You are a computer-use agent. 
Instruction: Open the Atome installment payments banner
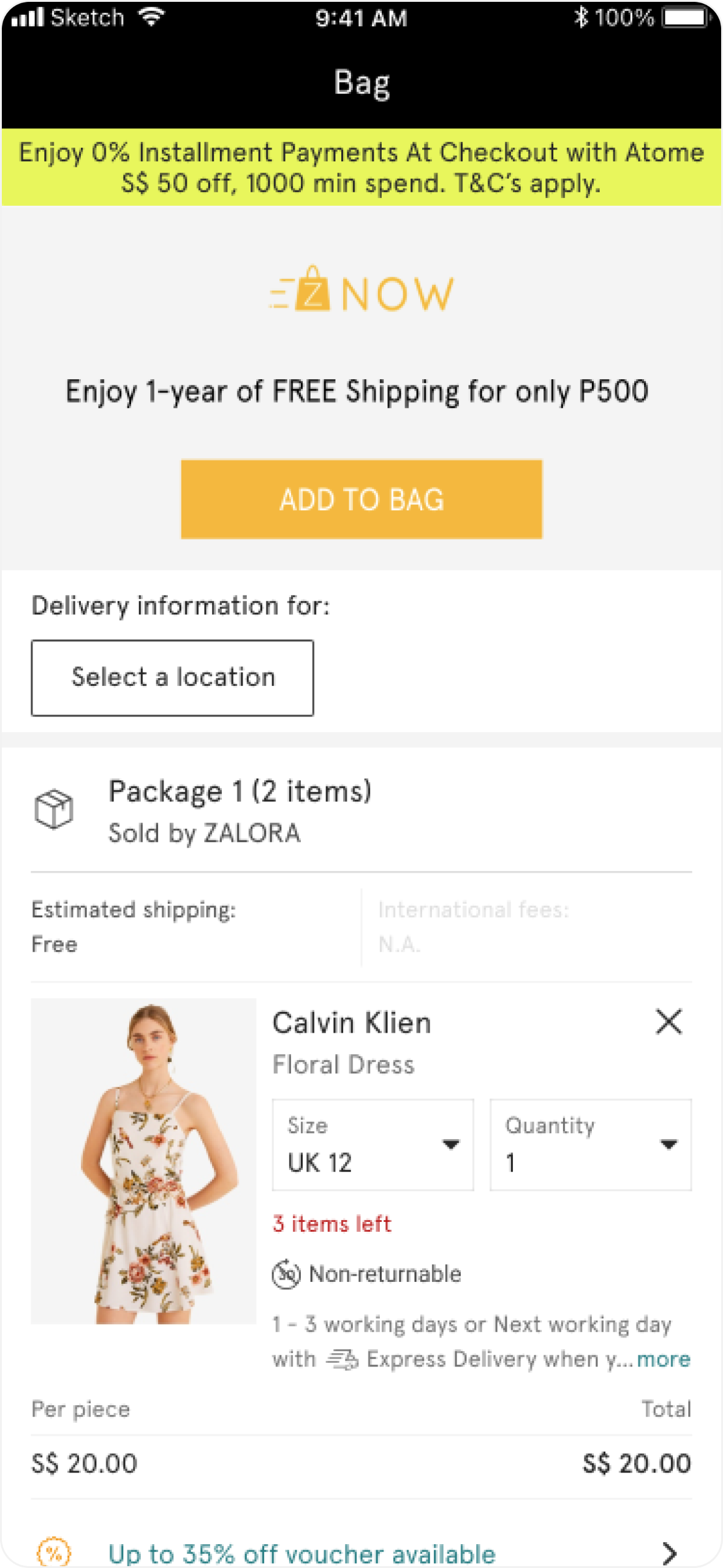click(362, 167)
